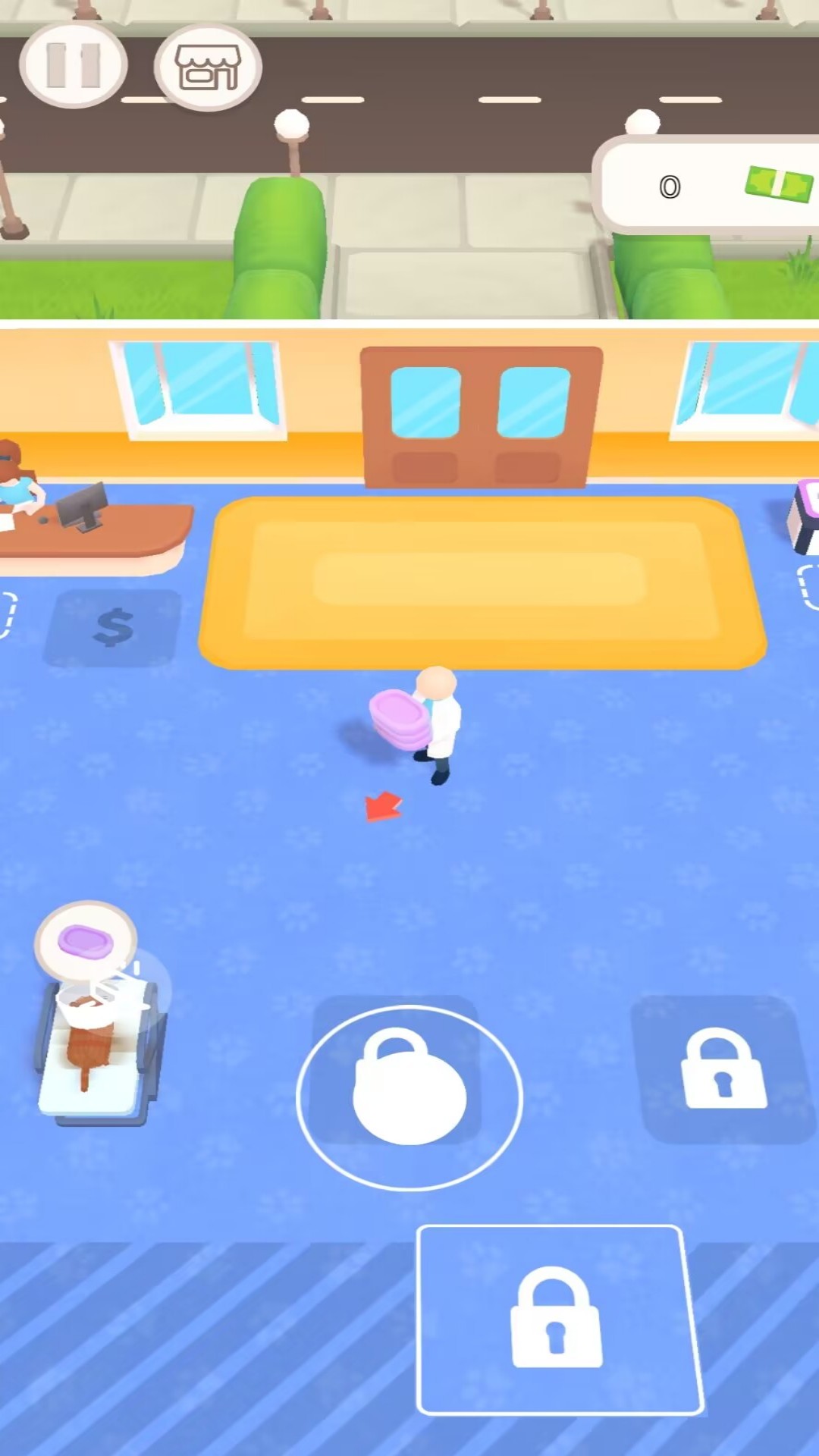Pause the game
Viewport: 819px width, 1456px height.
(x=73, y=66)
